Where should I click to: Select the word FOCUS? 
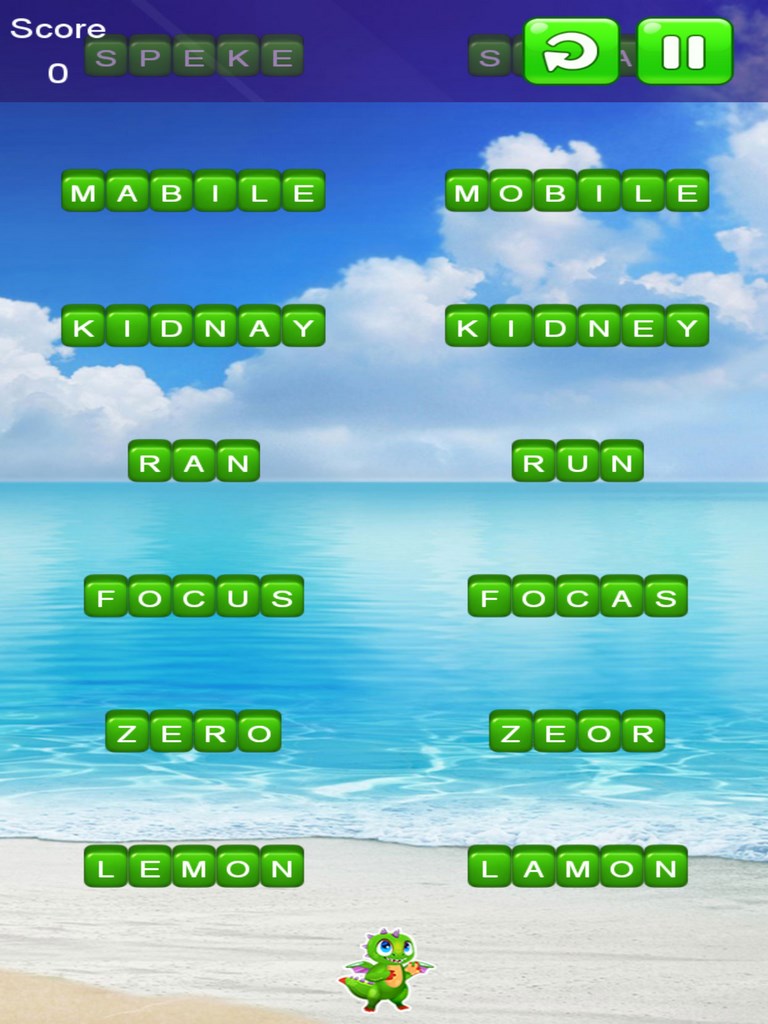coord(194,596)
